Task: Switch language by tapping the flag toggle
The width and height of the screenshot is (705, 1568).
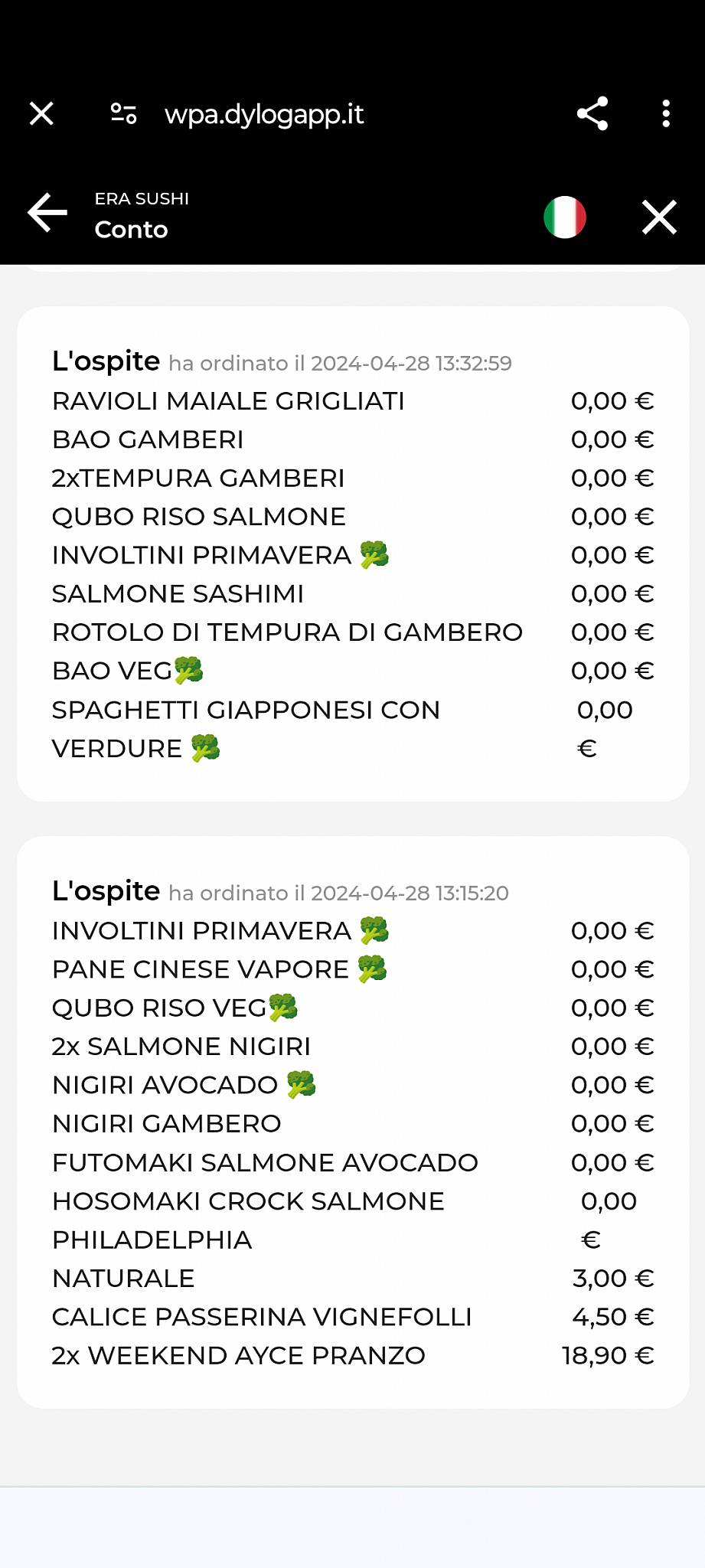Action: pos(565,217)
